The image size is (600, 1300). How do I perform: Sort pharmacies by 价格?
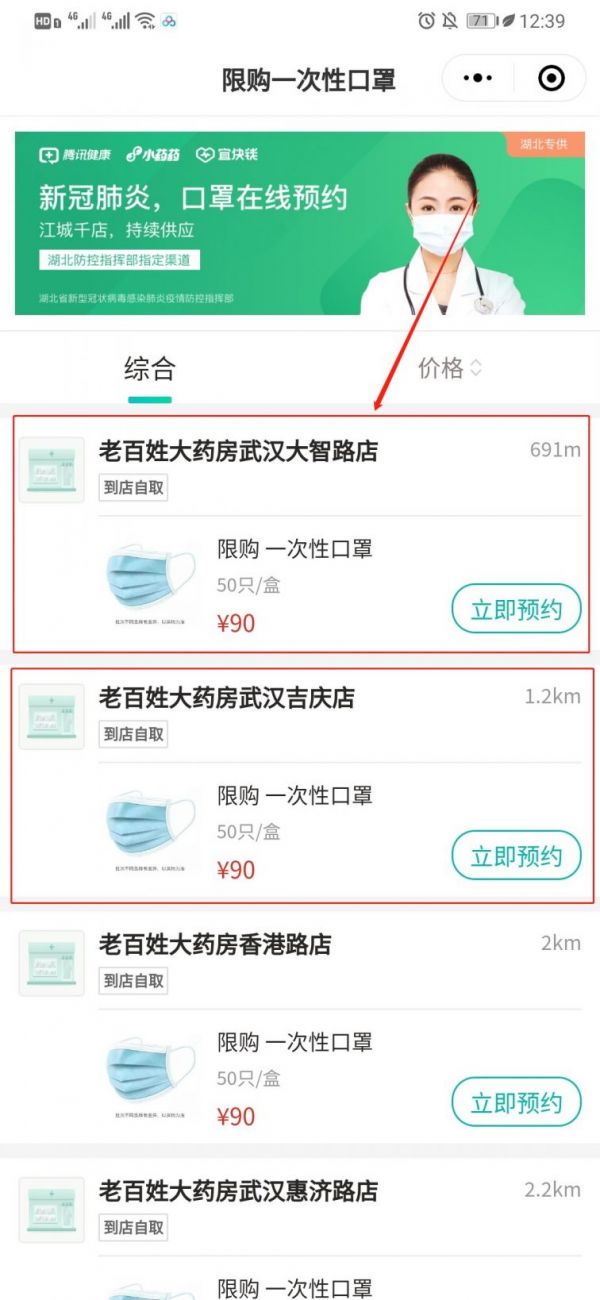tap(449, 369)
